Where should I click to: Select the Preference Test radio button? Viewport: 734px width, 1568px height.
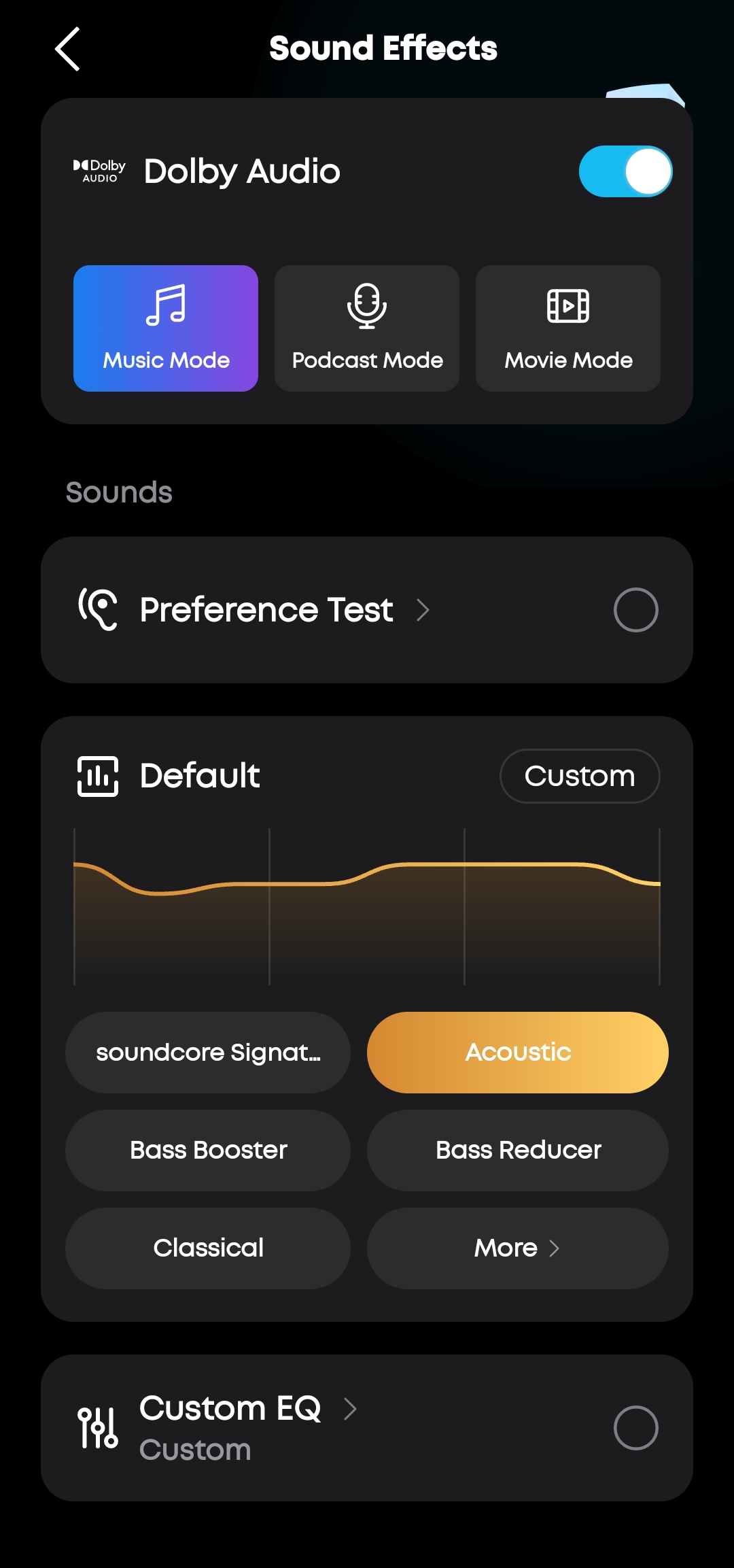[635, 610]
